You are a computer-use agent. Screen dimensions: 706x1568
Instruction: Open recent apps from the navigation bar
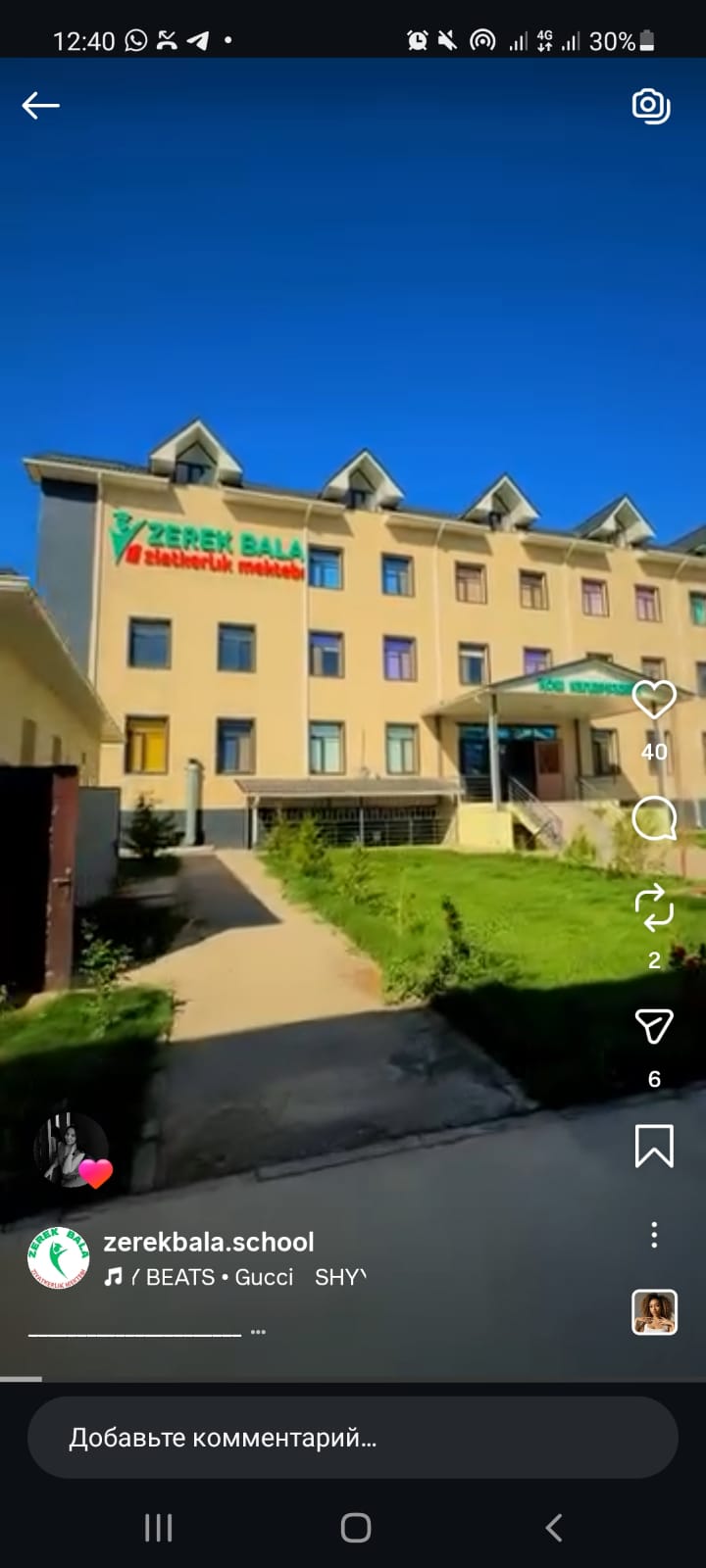click(159, 1527)
